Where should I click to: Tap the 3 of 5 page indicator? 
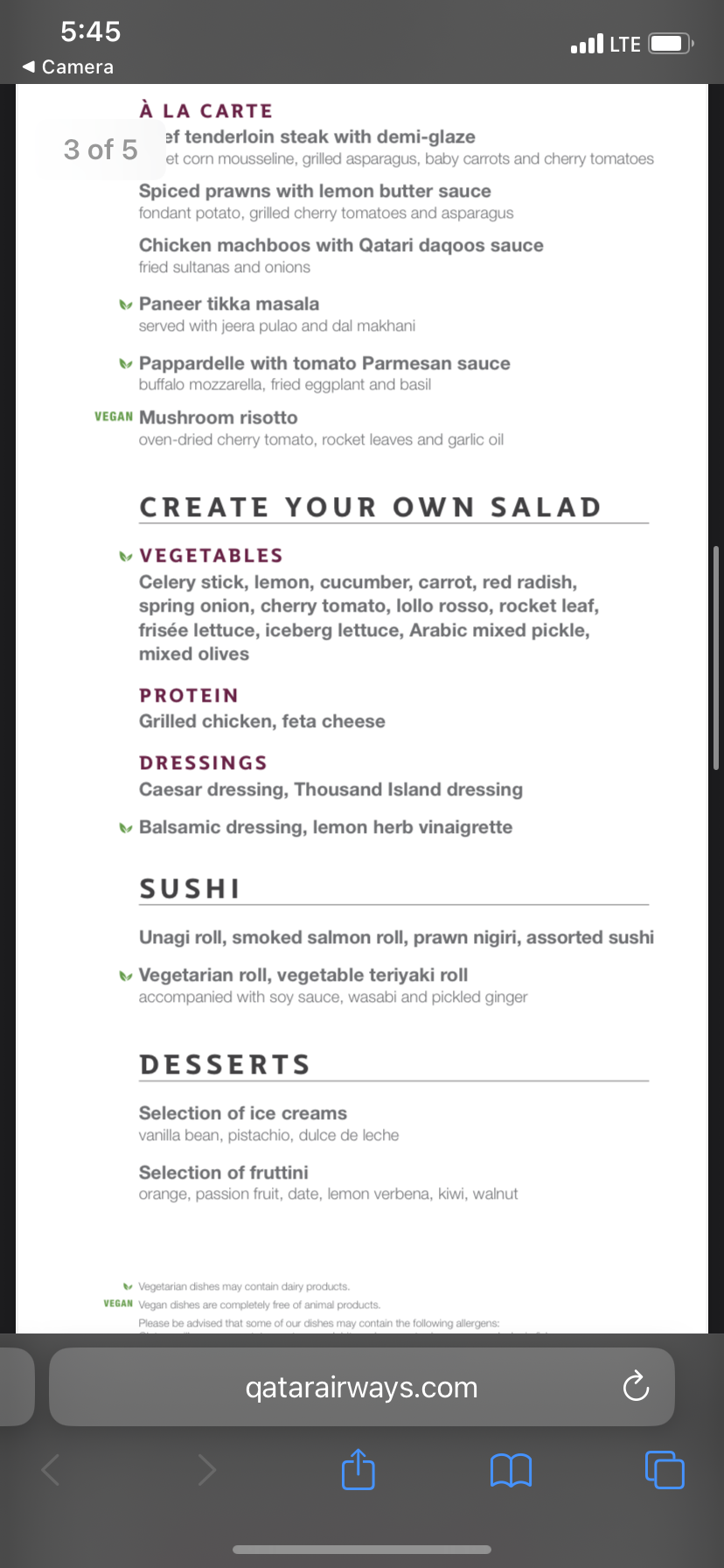101,149
